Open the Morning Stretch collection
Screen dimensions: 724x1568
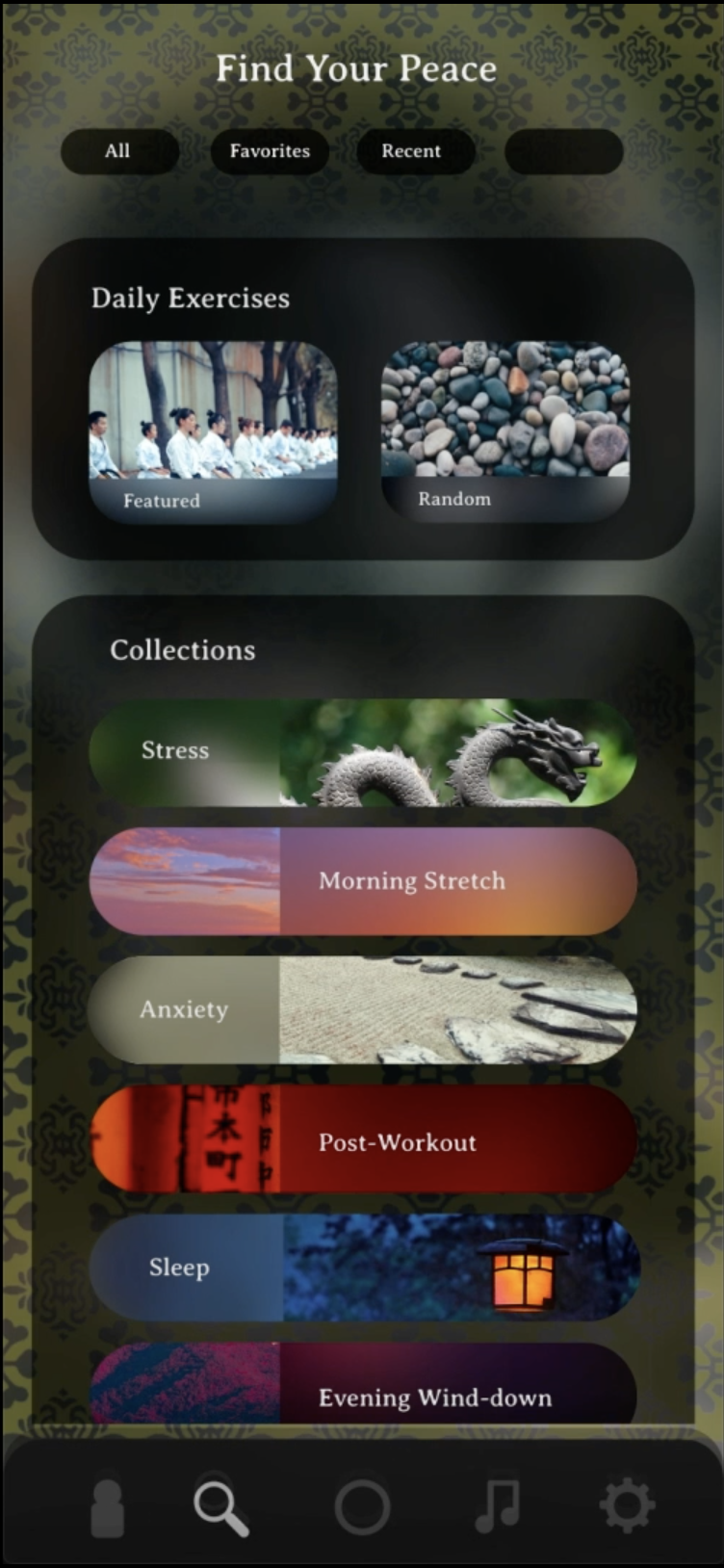pyautogui.click(x=363, y=880)
